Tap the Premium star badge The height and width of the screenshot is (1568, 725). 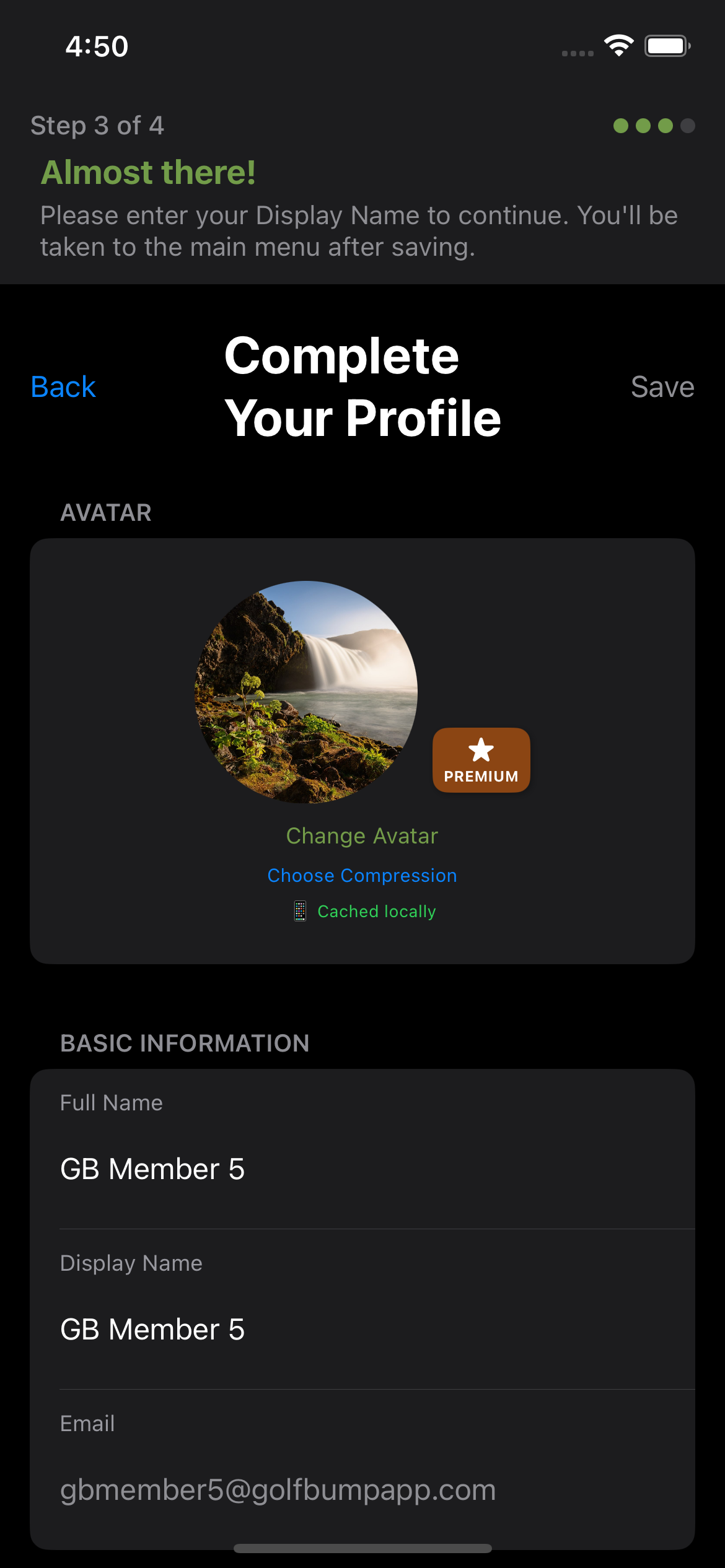[x=481, y=759]
